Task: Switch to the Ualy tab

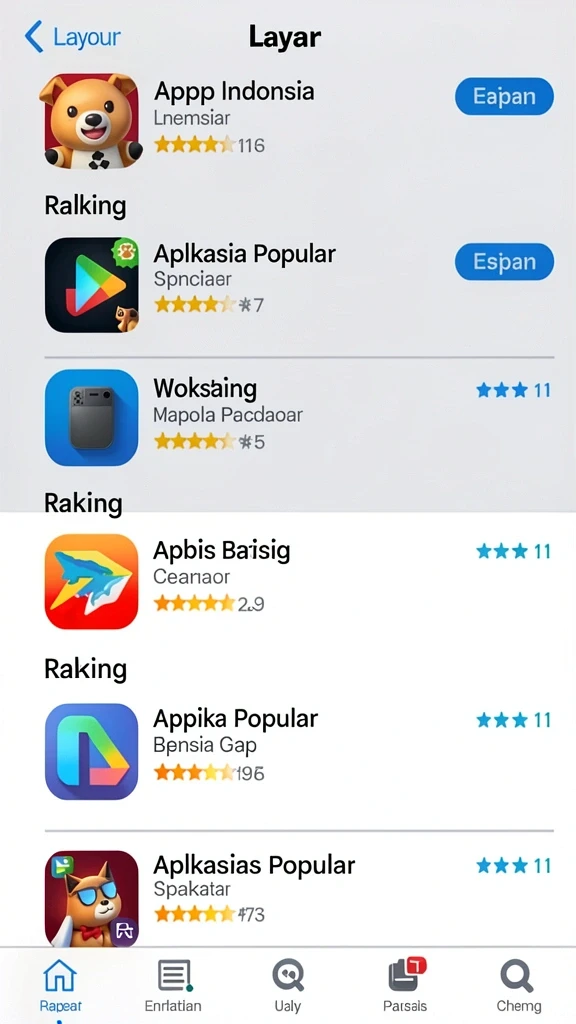Action: (x=287, y=985)
